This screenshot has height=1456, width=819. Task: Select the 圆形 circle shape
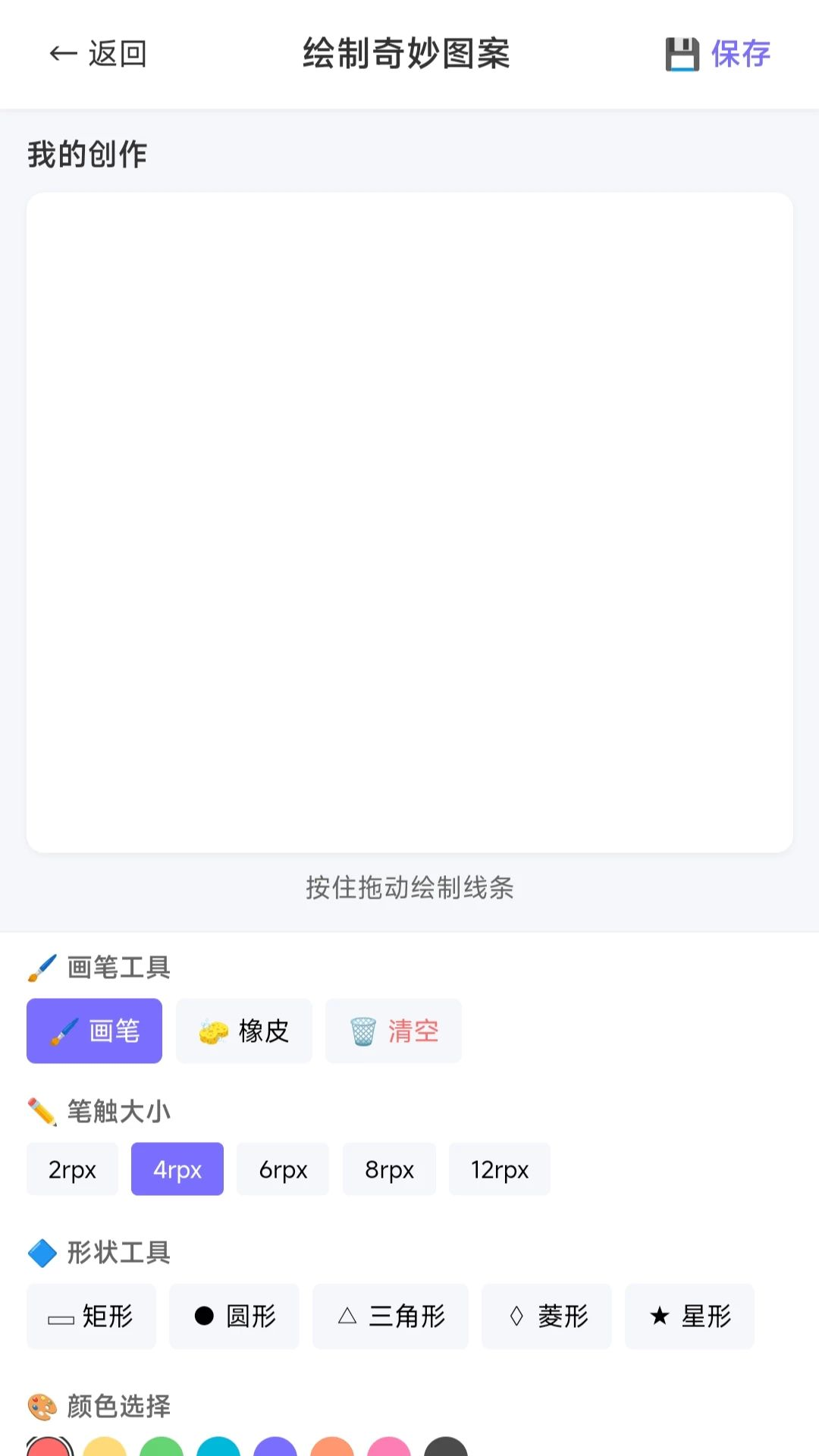click(x=234, y=1316)
